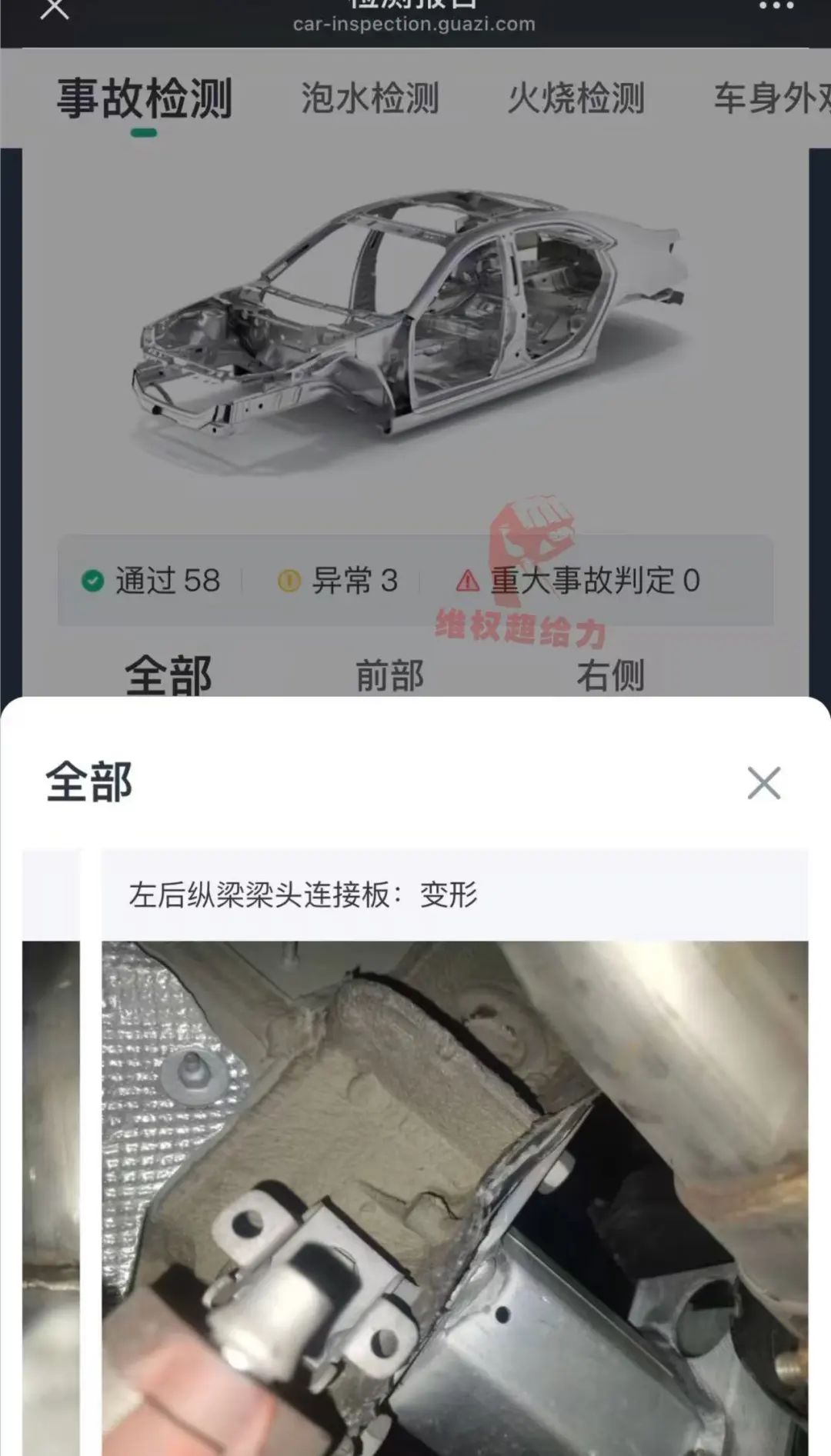
Task: Switch to the 火烧检测 tab
Action: click(x=576, y=98)
